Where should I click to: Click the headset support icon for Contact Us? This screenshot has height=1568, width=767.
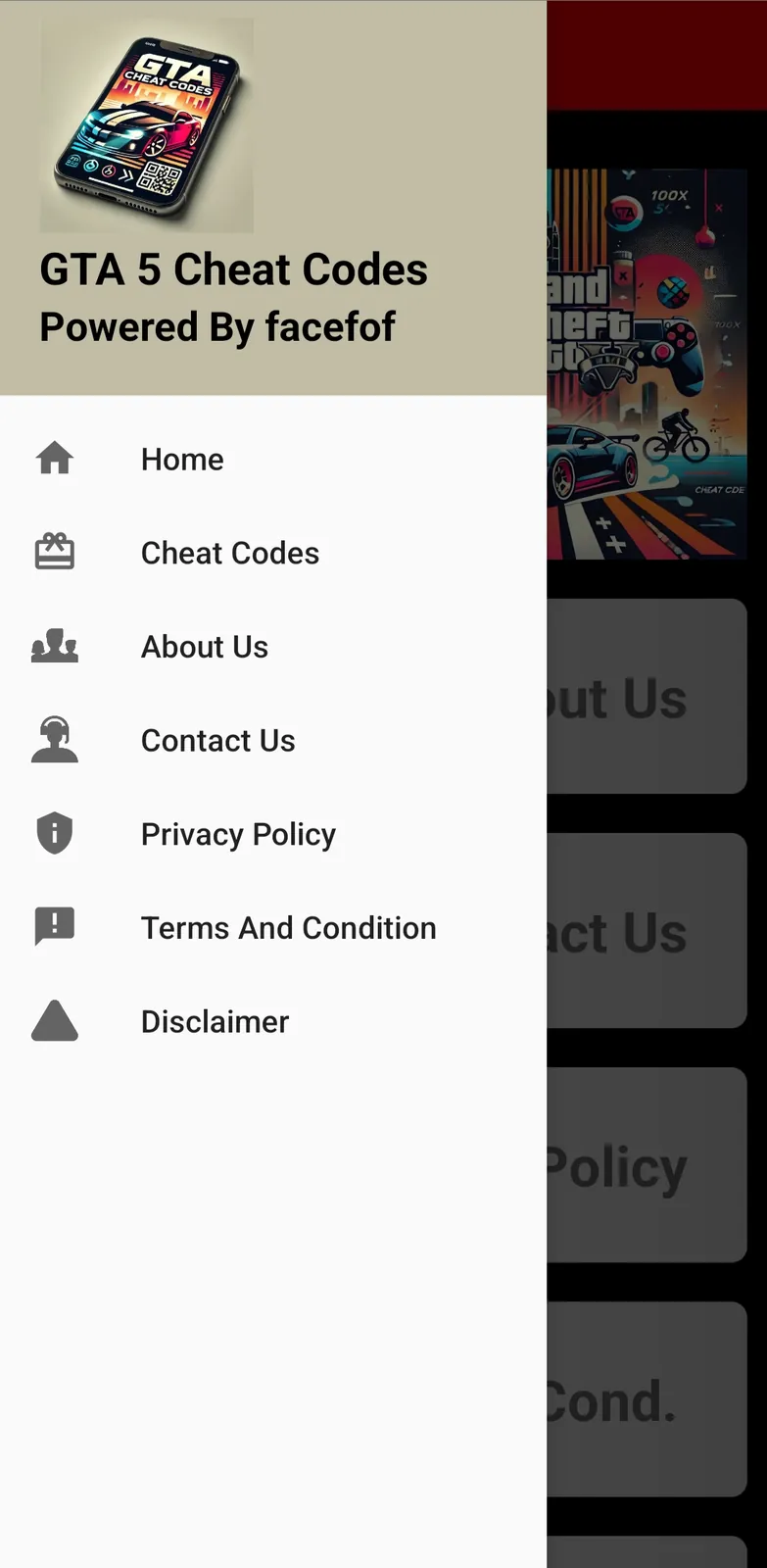pos(54,740)
